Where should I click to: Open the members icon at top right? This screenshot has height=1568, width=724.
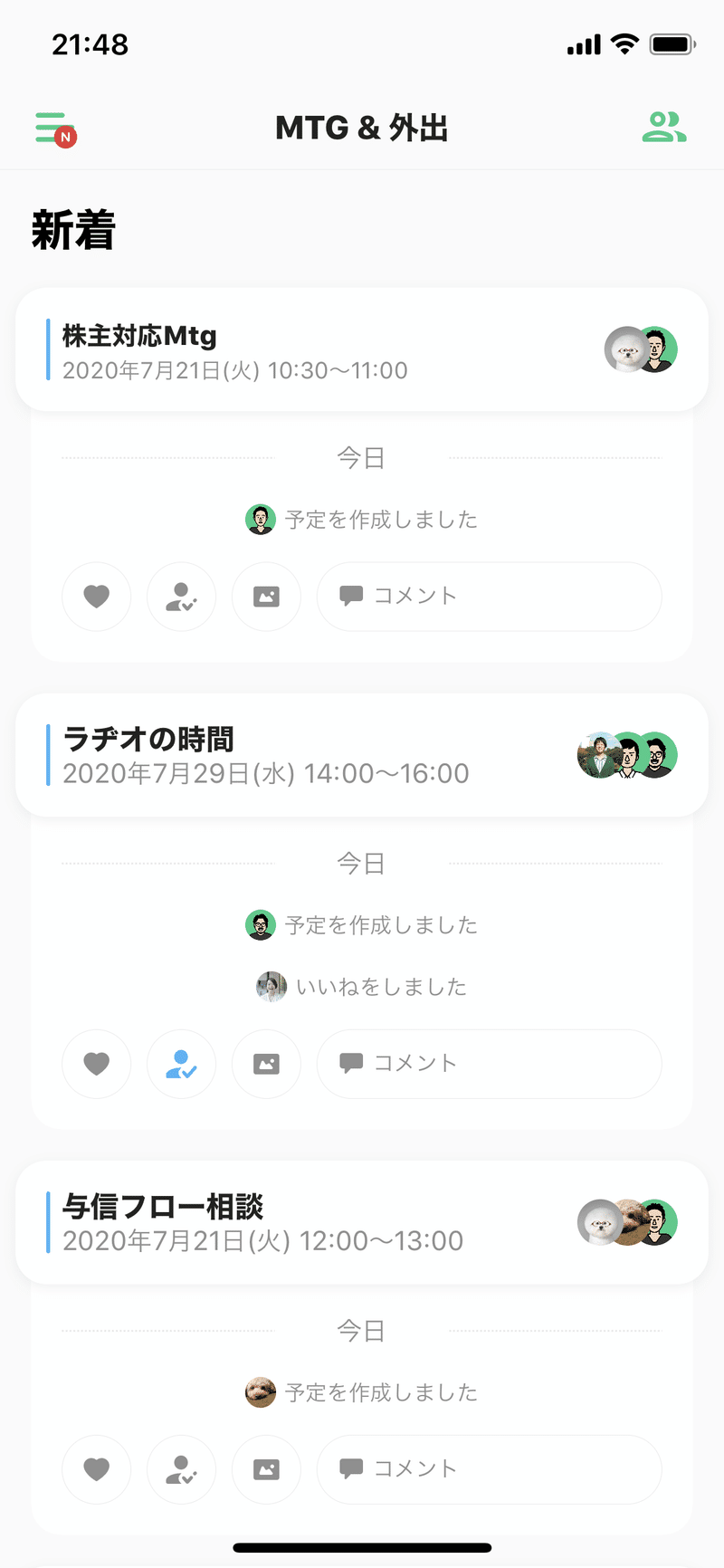(x=664, y=129)
